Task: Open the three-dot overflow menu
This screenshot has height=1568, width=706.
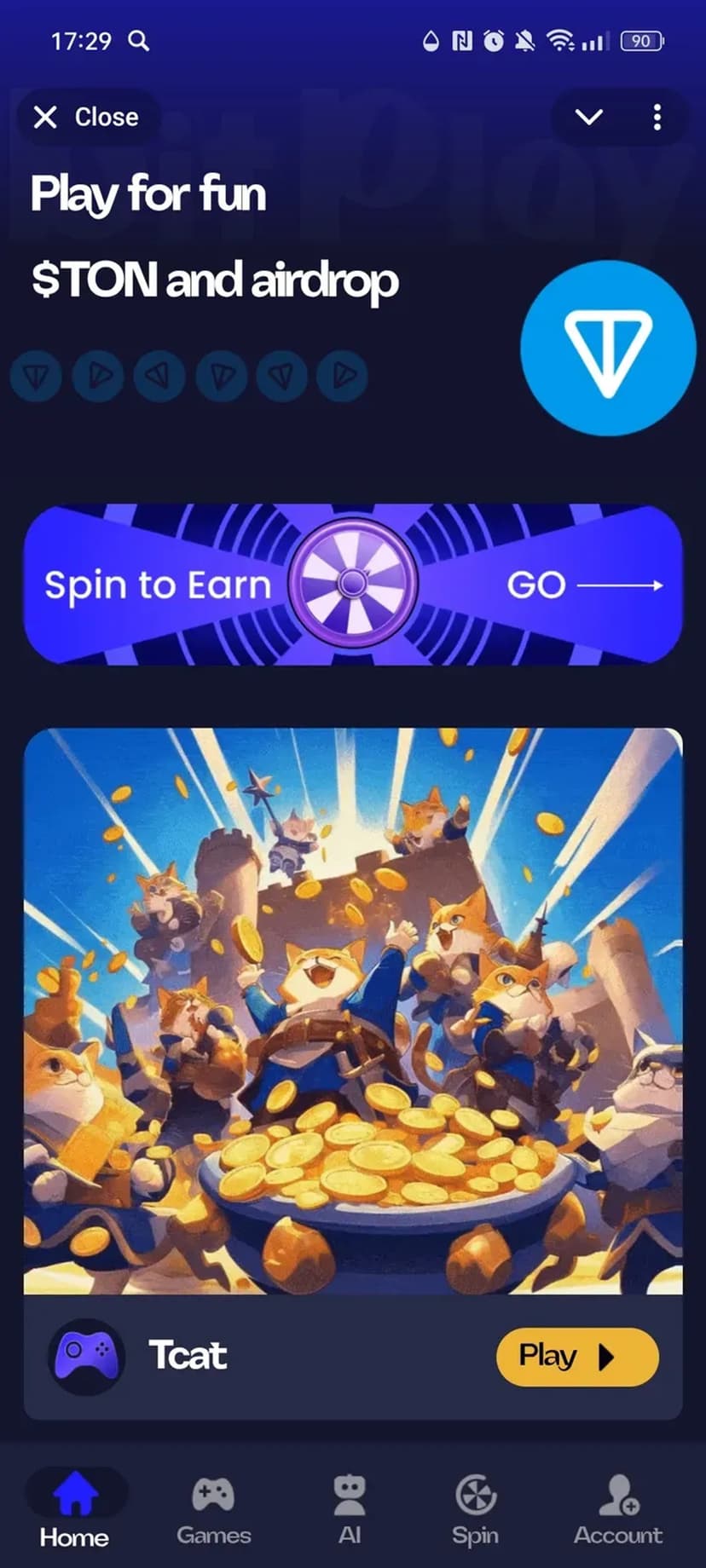Action: click(657, 117)
